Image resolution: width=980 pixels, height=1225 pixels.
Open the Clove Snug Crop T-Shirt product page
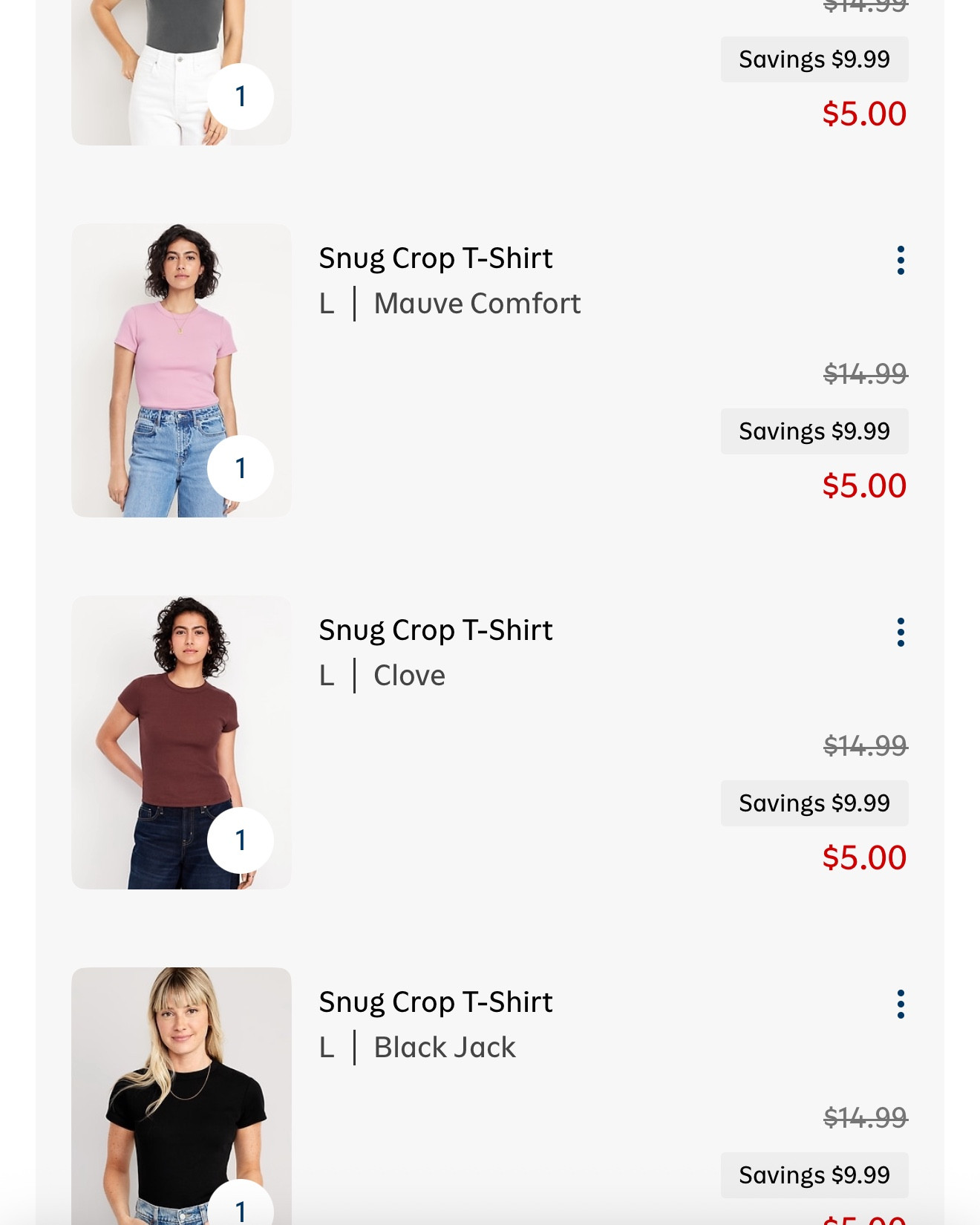[435, 630]
